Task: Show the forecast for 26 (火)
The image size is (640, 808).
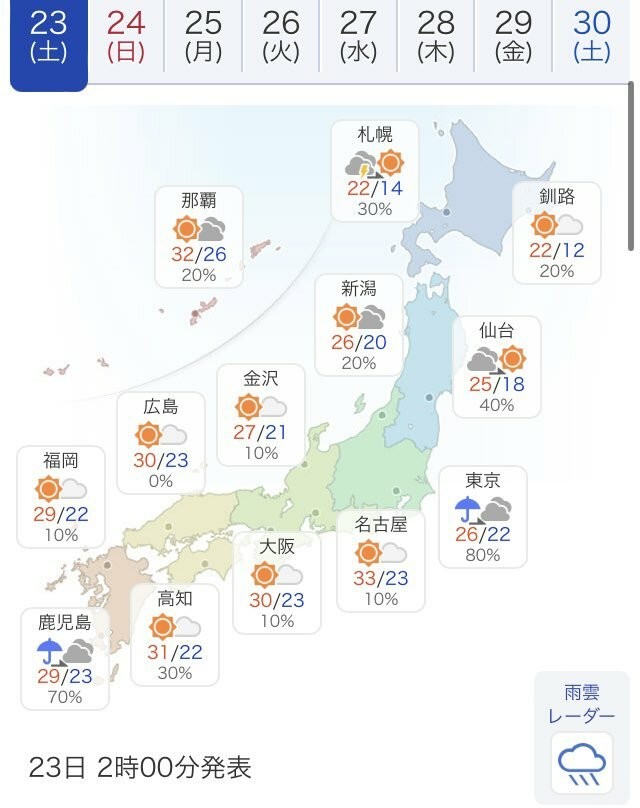Action: tap(281, 38)
